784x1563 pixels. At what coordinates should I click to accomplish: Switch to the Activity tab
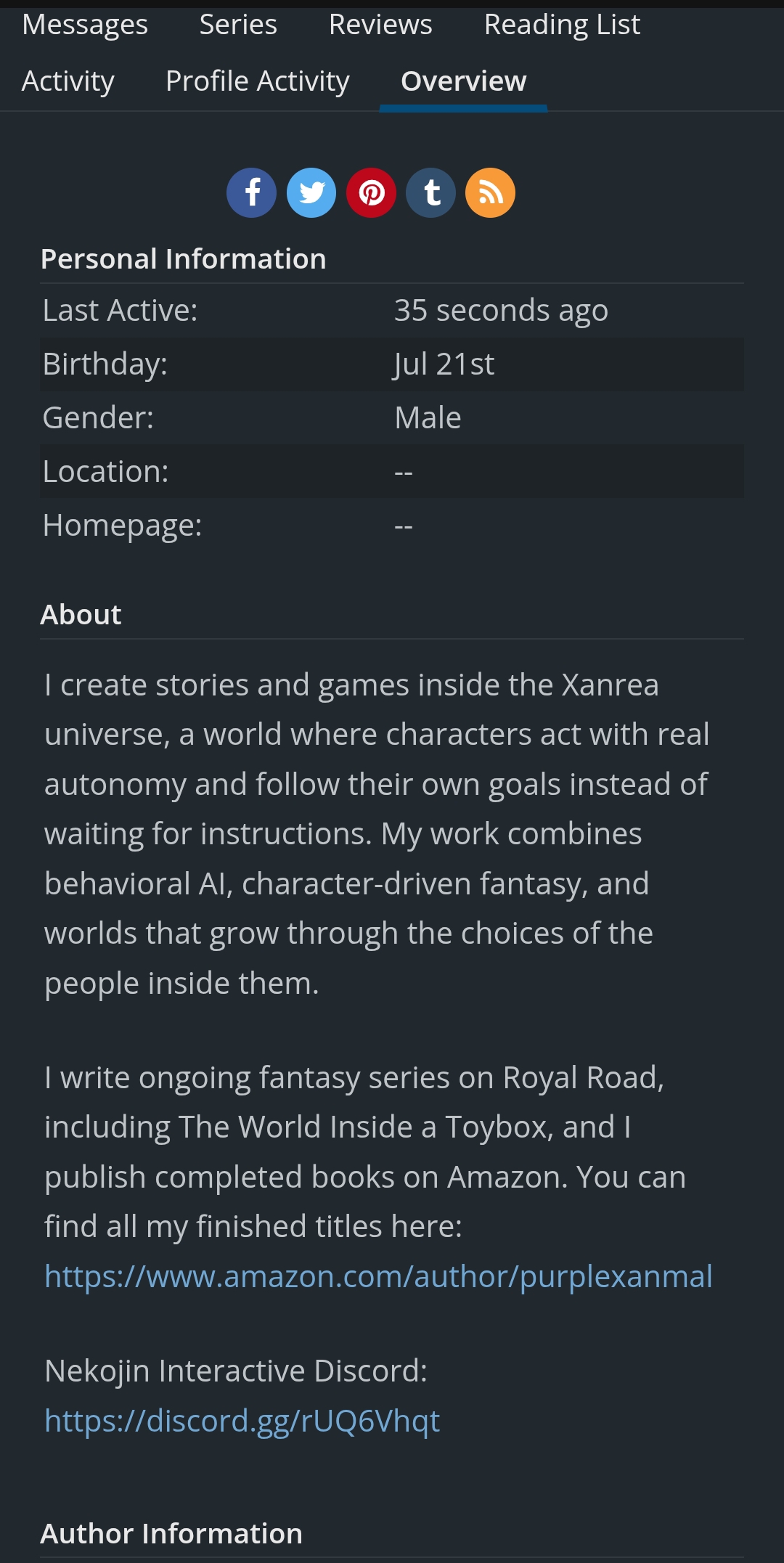(68, 81)
